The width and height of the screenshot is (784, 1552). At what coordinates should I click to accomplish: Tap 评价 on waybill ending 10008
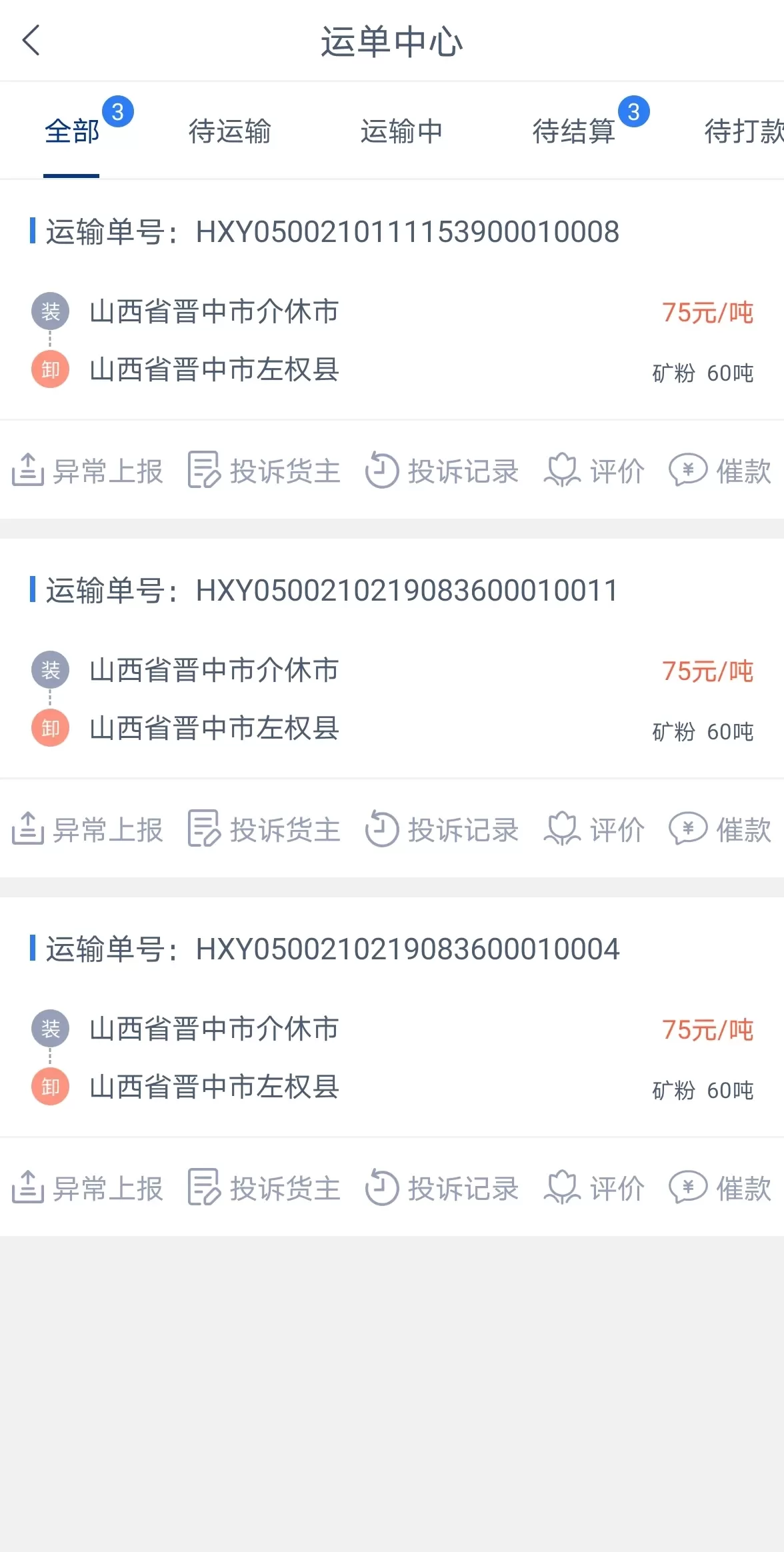point(594,471)
